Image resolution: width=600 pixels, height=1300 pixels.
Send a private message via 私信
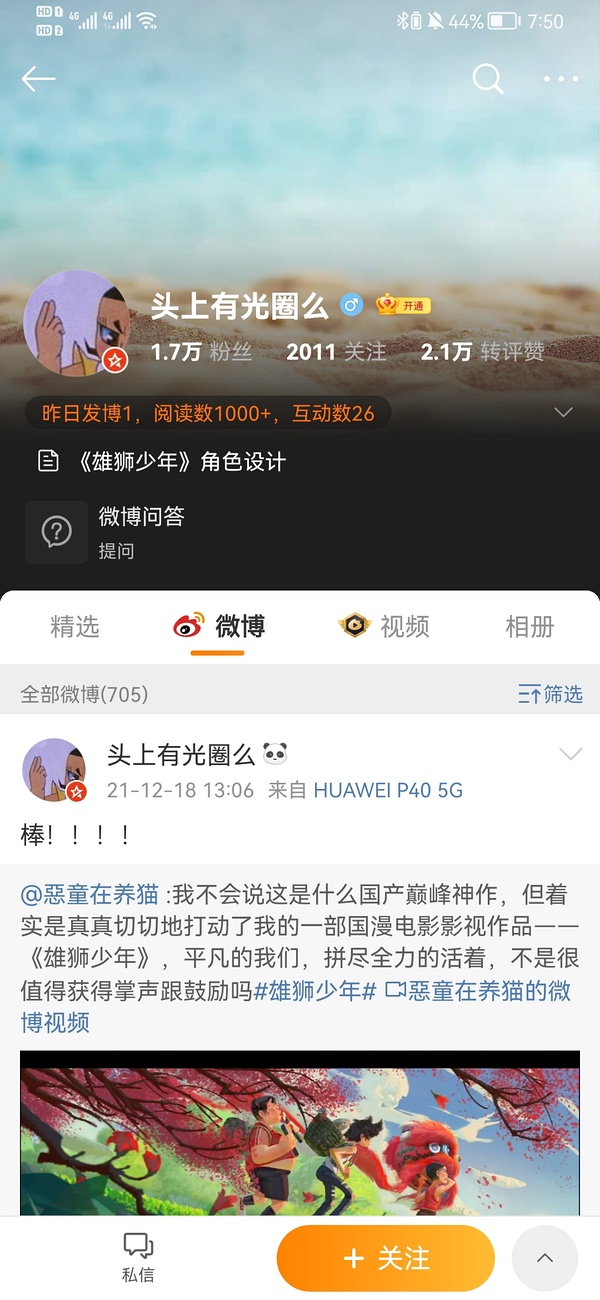click(x=138, y=1257)
